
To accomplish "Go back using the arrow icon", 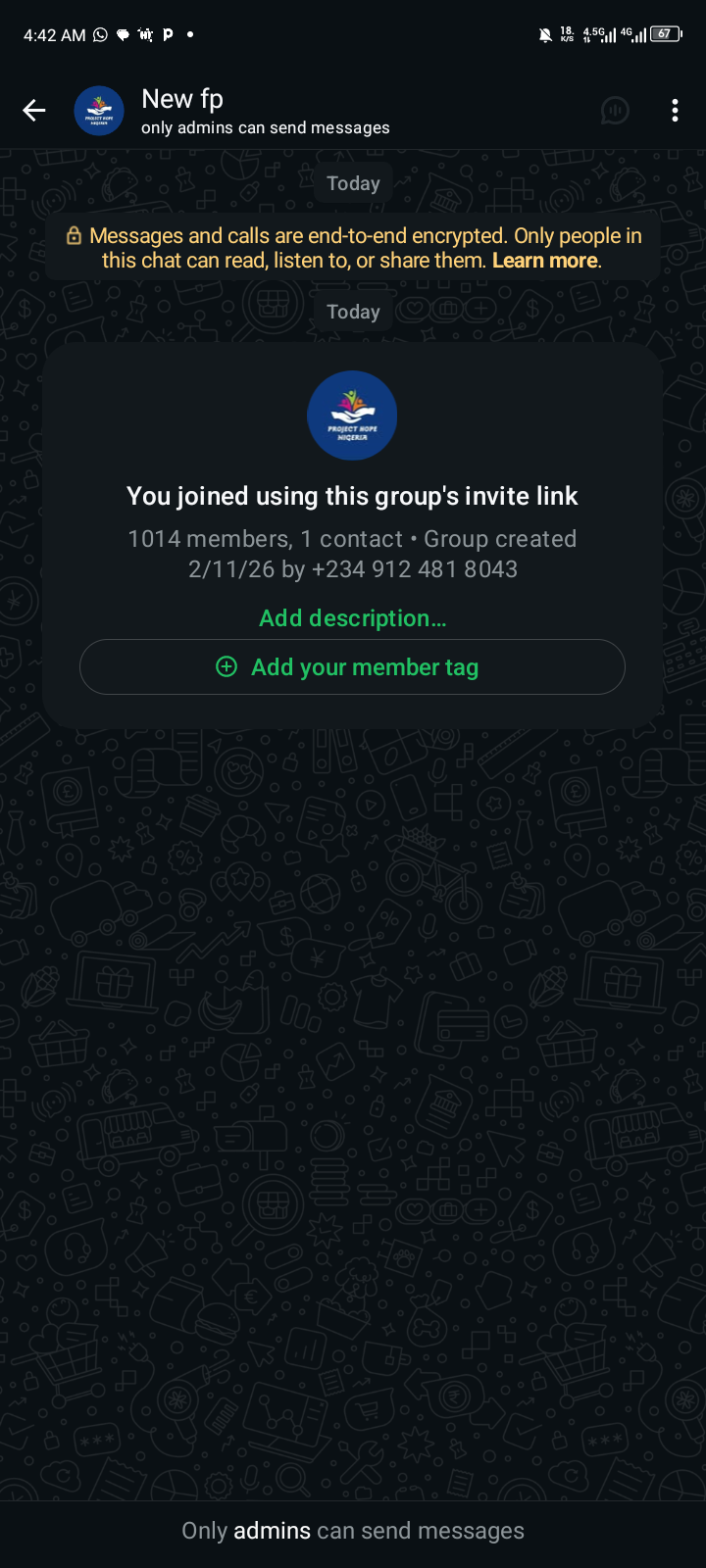I will pos(34,111).
